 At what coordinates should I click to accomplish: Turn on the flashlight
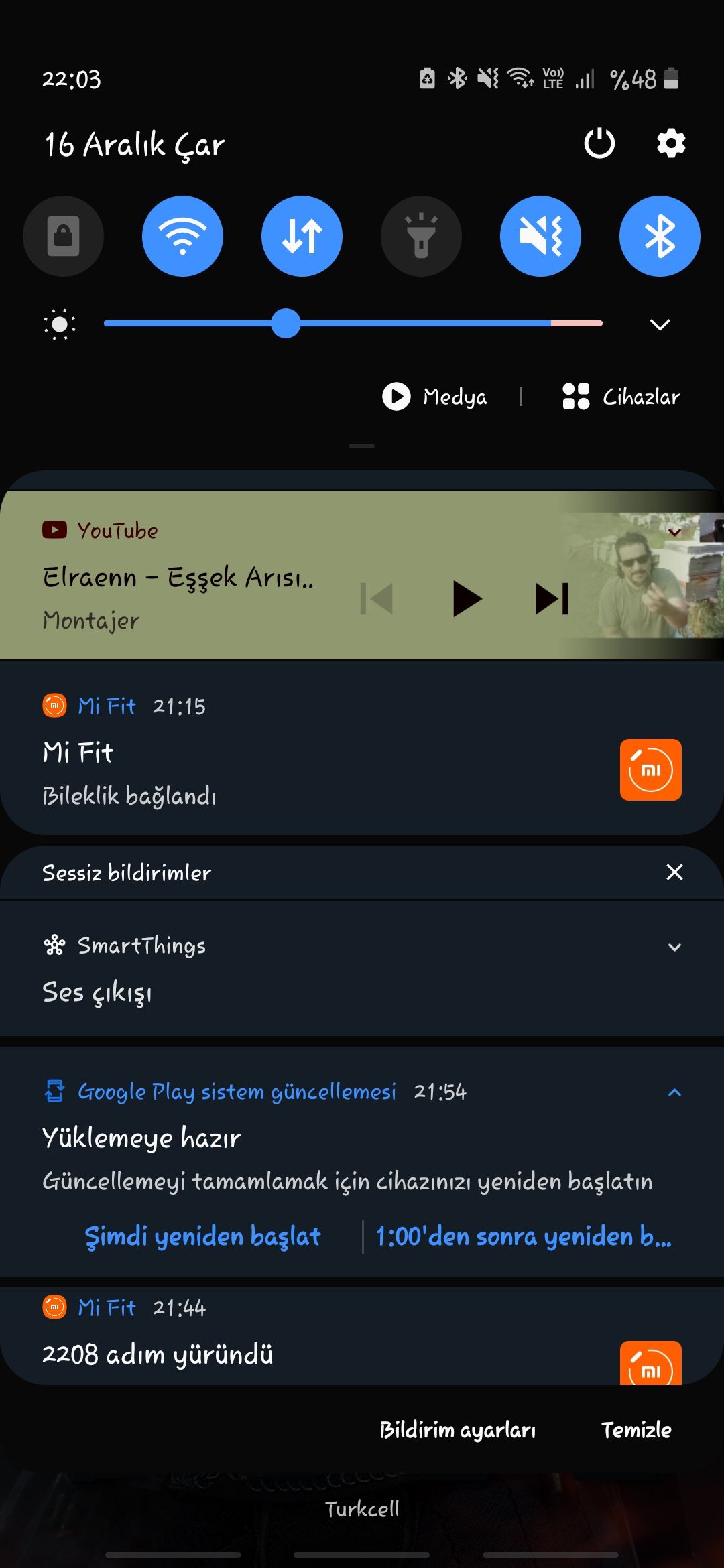(x=421, y=236)
